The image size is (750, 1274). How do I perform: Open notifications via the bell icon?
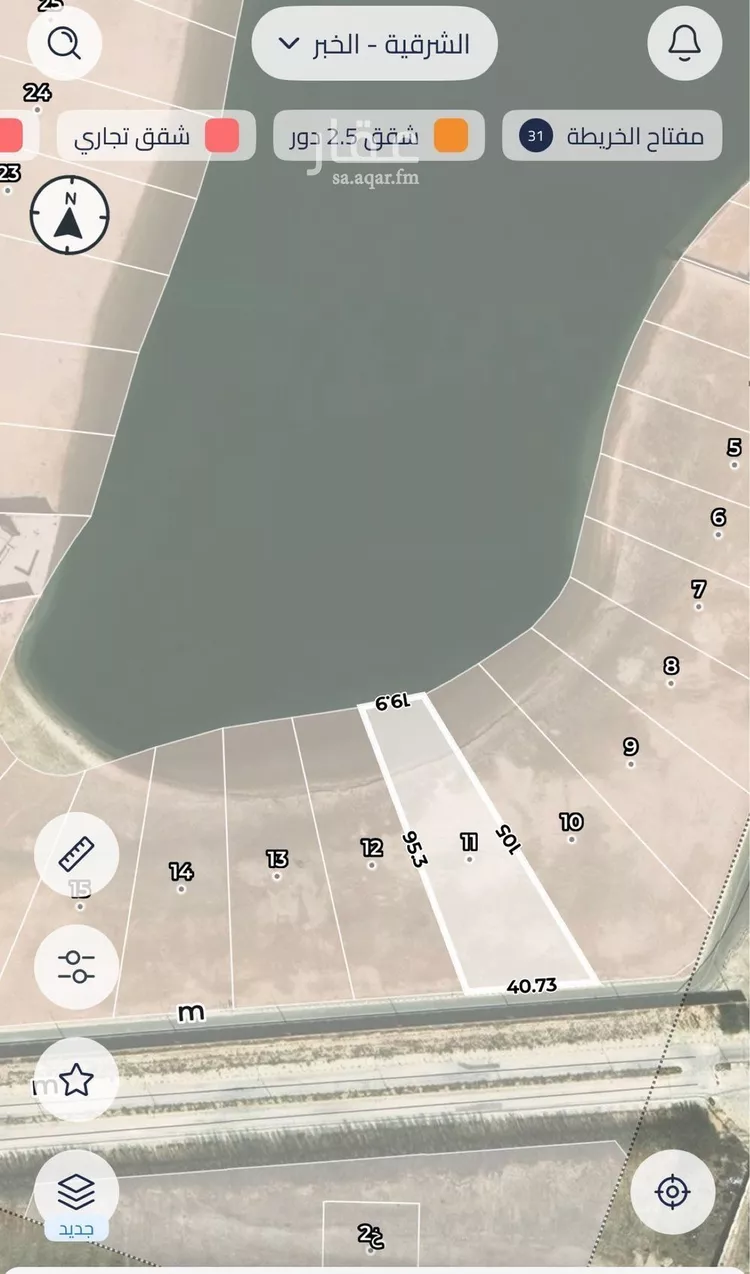pos(684,44)
